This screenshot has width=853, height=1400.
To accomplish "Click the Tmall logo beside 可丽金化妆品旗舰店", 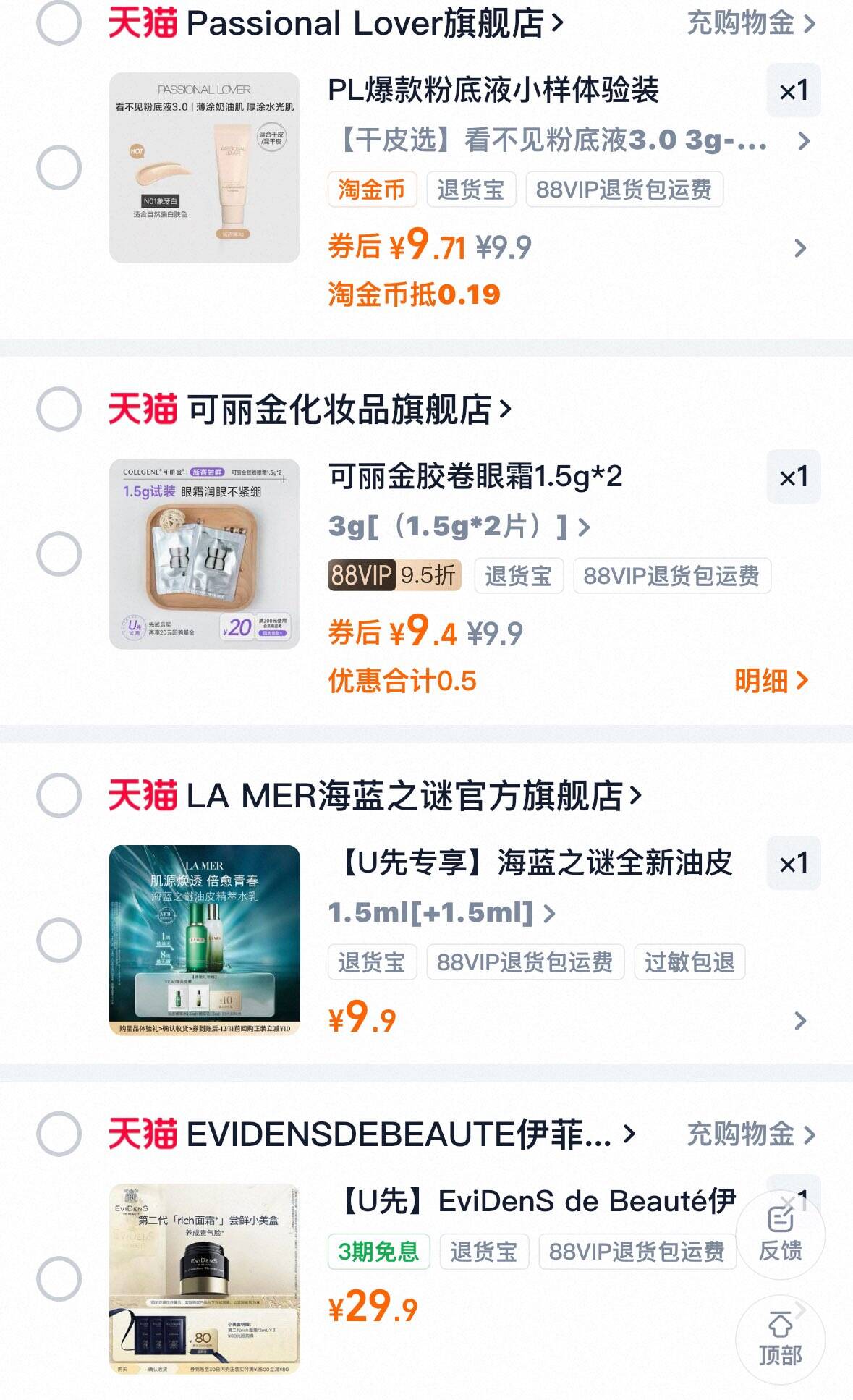I will coord(142,407).
